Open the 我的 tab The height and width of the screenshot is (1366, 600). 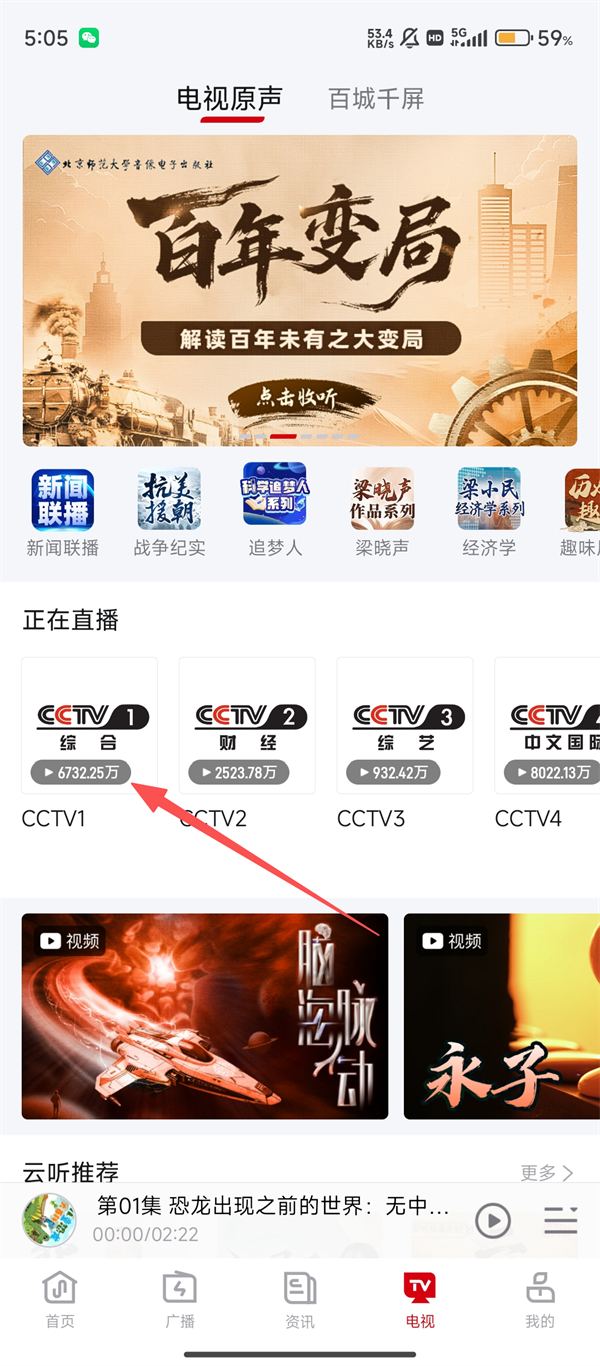(x=540, y=1300)
